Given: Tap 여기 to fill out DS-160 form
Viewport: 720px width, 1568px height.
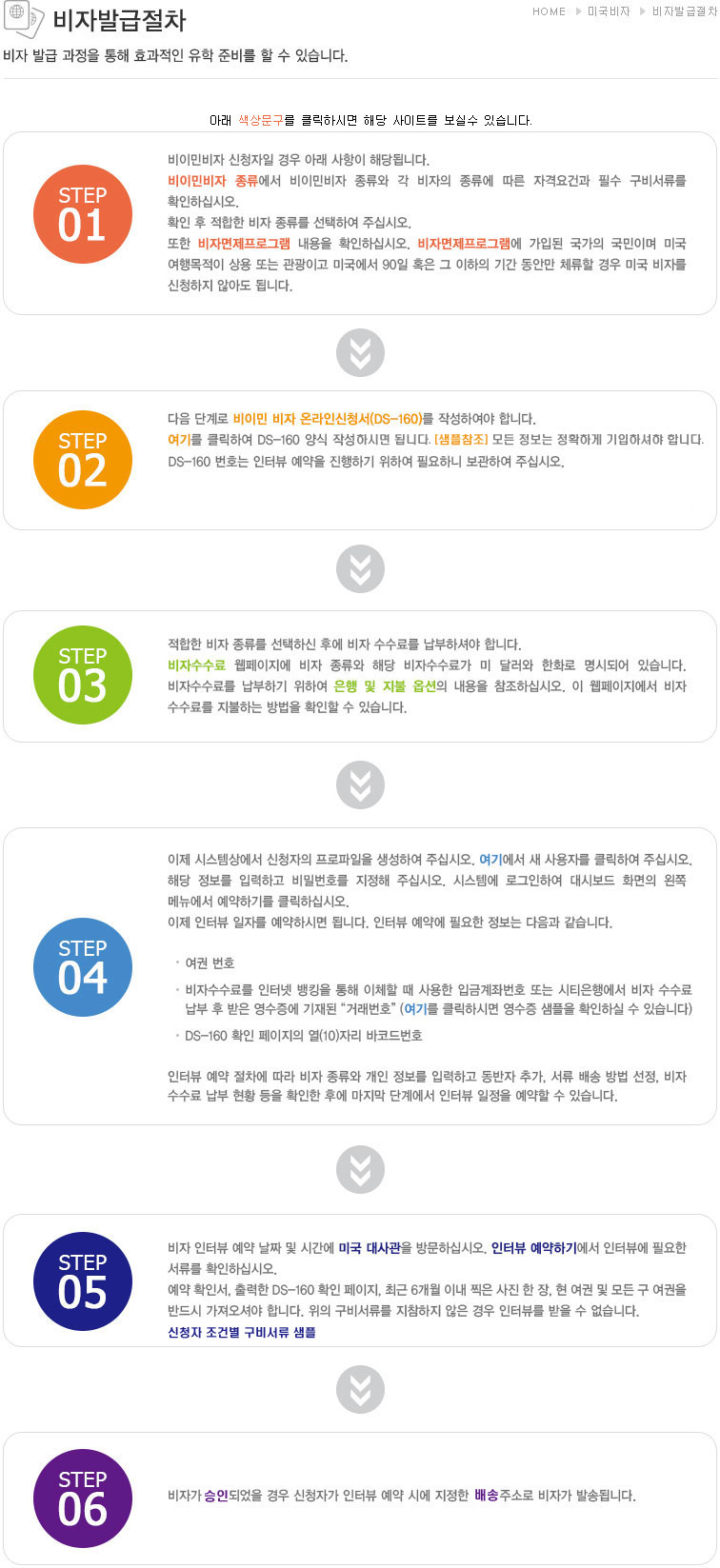Looking at the screenshot, I should (x=179, y=440).
